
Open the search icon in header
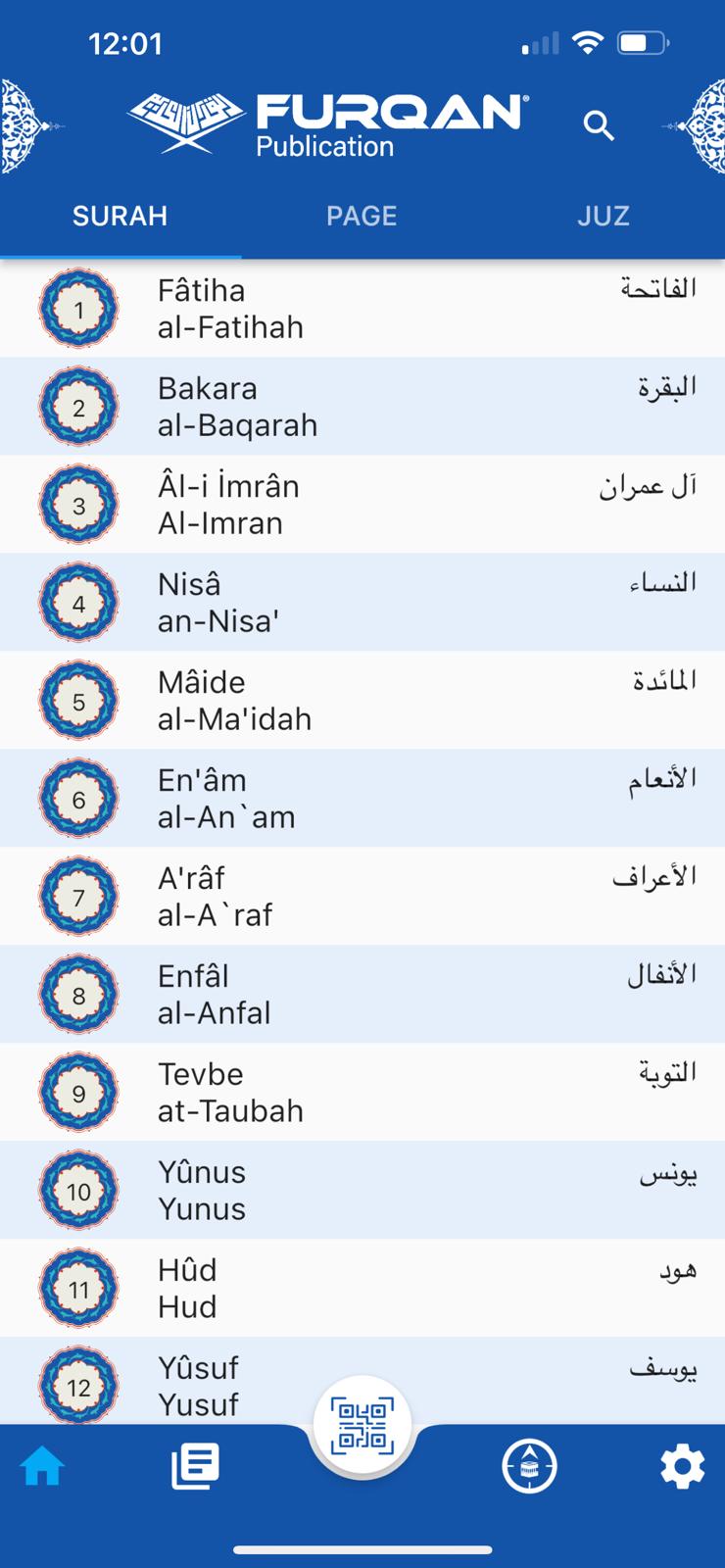click(599, 125)
